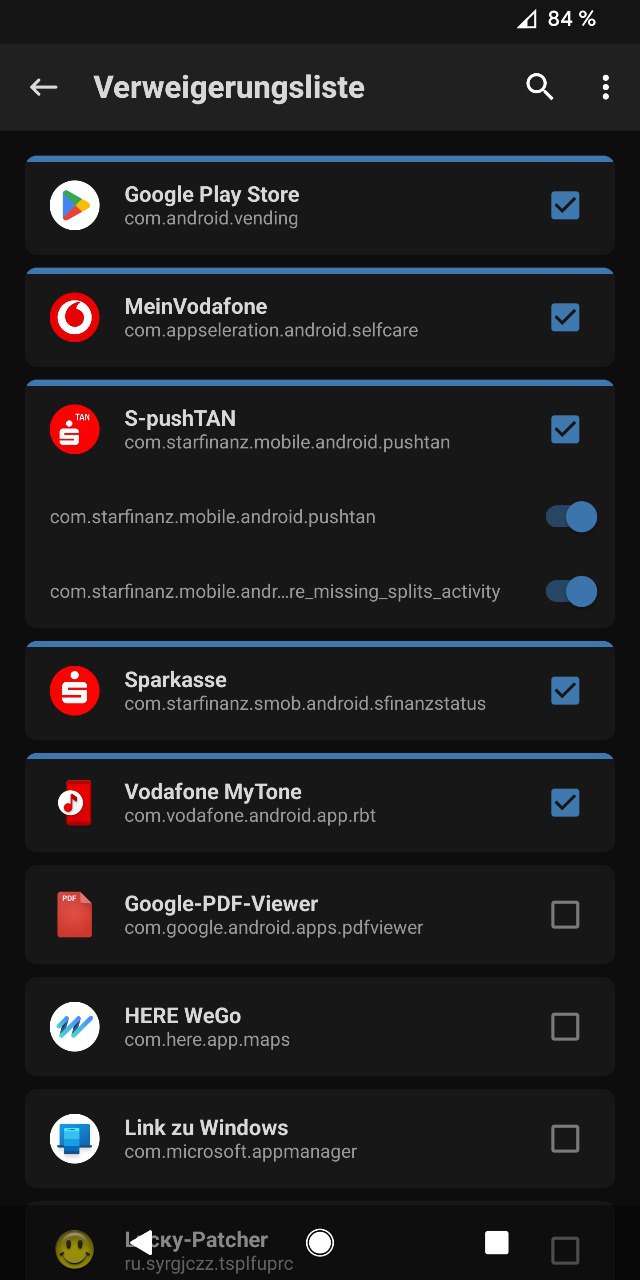The width and height of the screenshot is (640, 1280).
Task: Disable the com.starfinanz.mobile.android.pushtan process switch
Action: pos(571,517)
